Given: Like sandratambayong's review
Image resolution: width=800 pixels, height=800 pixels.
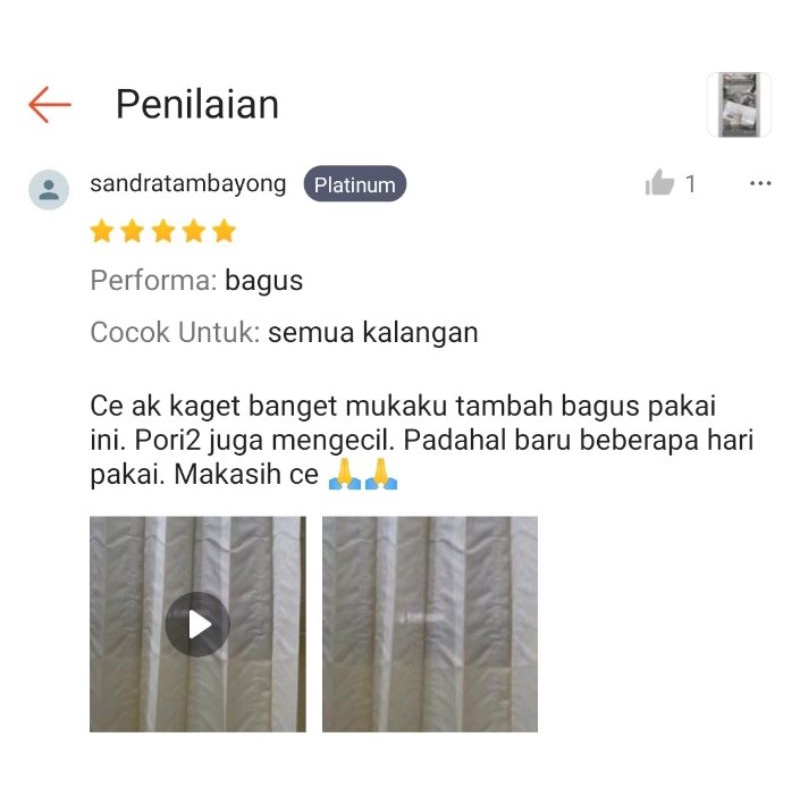Looking at the screenshot, I should (x=660, y=184).
